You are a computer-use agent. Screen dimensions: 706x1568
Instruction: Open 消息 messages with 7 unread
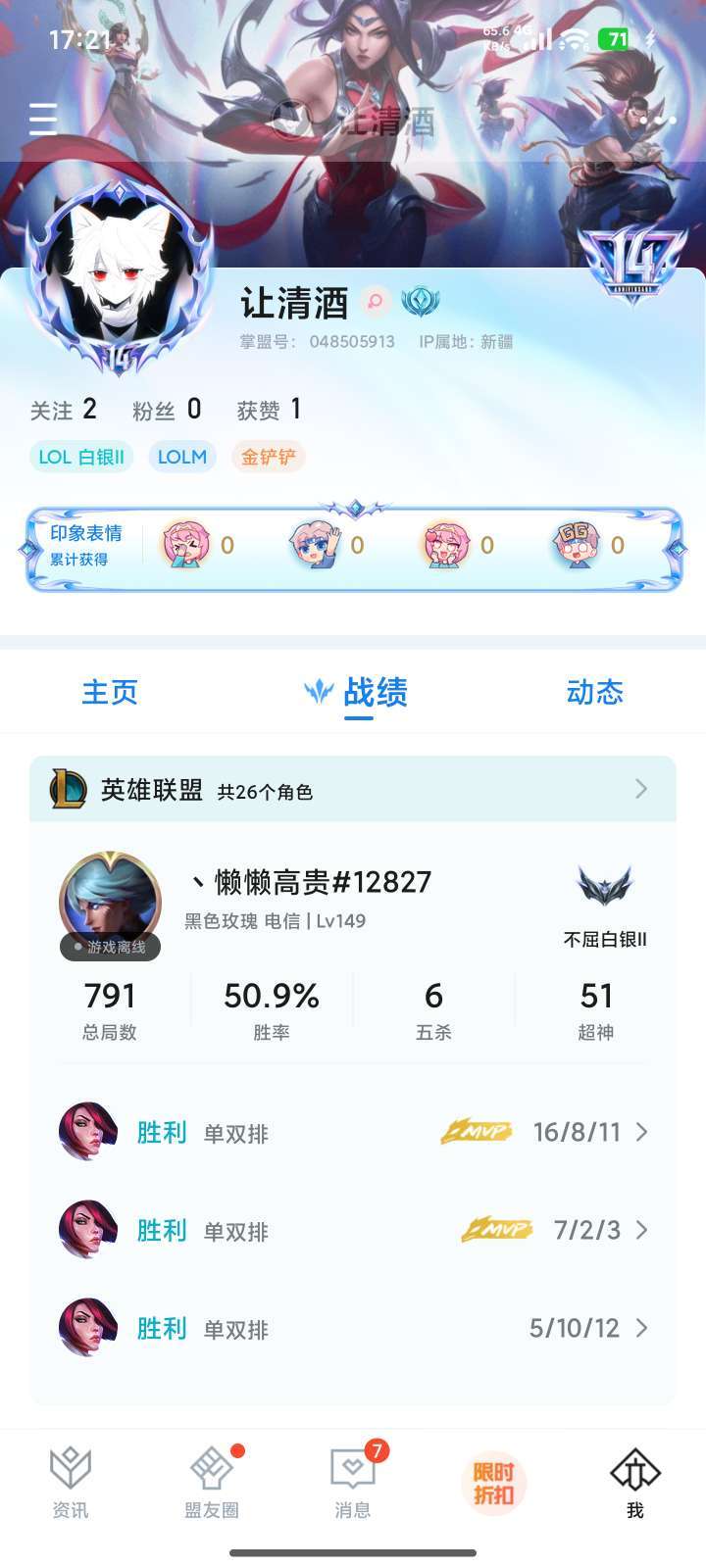click(x=353, y=1482)
